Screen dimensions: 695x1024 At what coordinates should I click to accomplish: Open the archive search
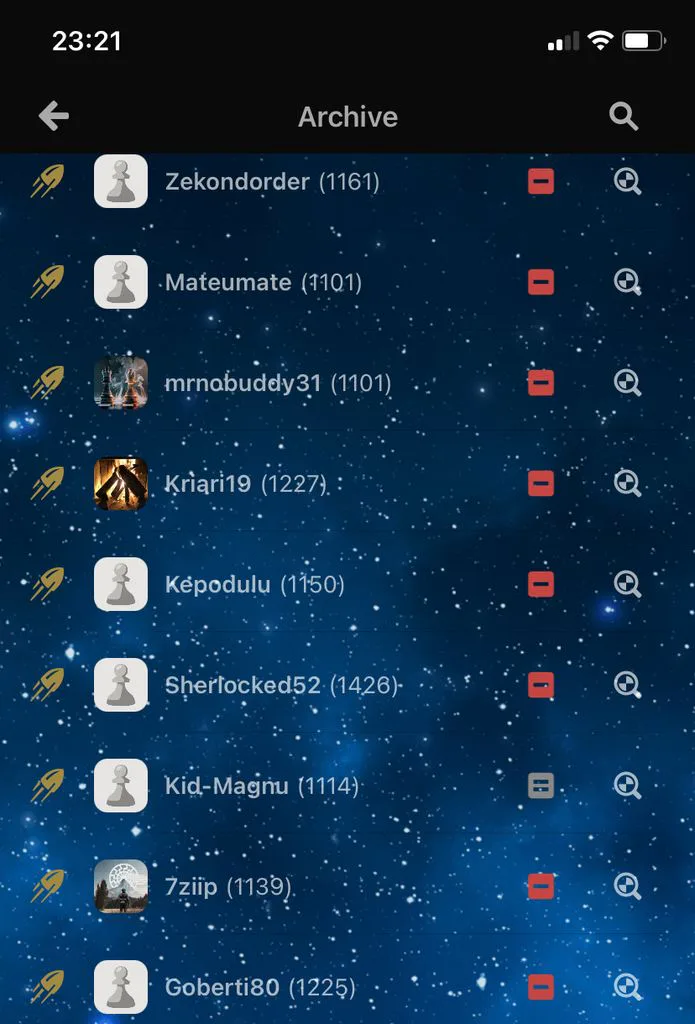click(623, 116)
